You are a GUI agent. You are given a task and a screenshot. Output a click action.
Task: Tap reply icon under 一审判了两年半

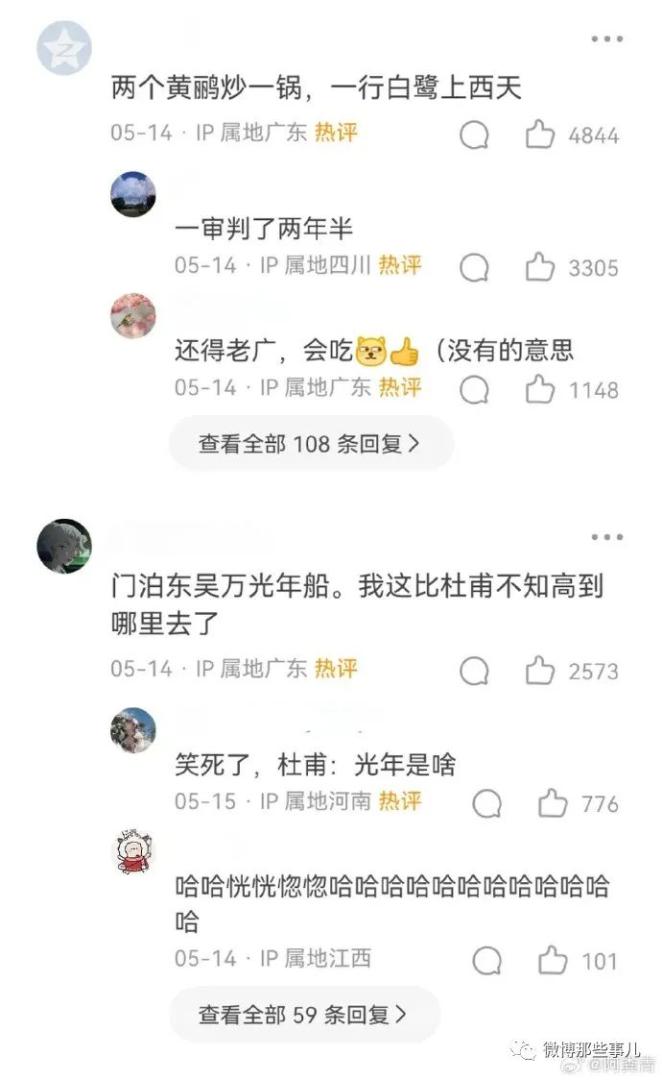[x=474, y=267]
